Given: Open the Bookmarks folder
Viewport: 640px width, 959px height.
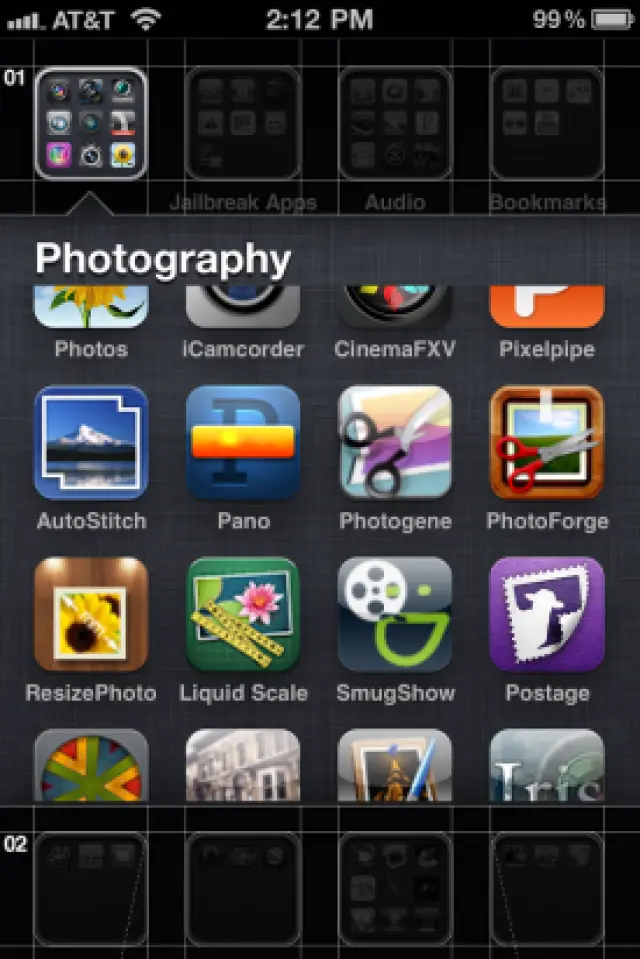Looking at the screenshot, I should [x=547, y=123].
